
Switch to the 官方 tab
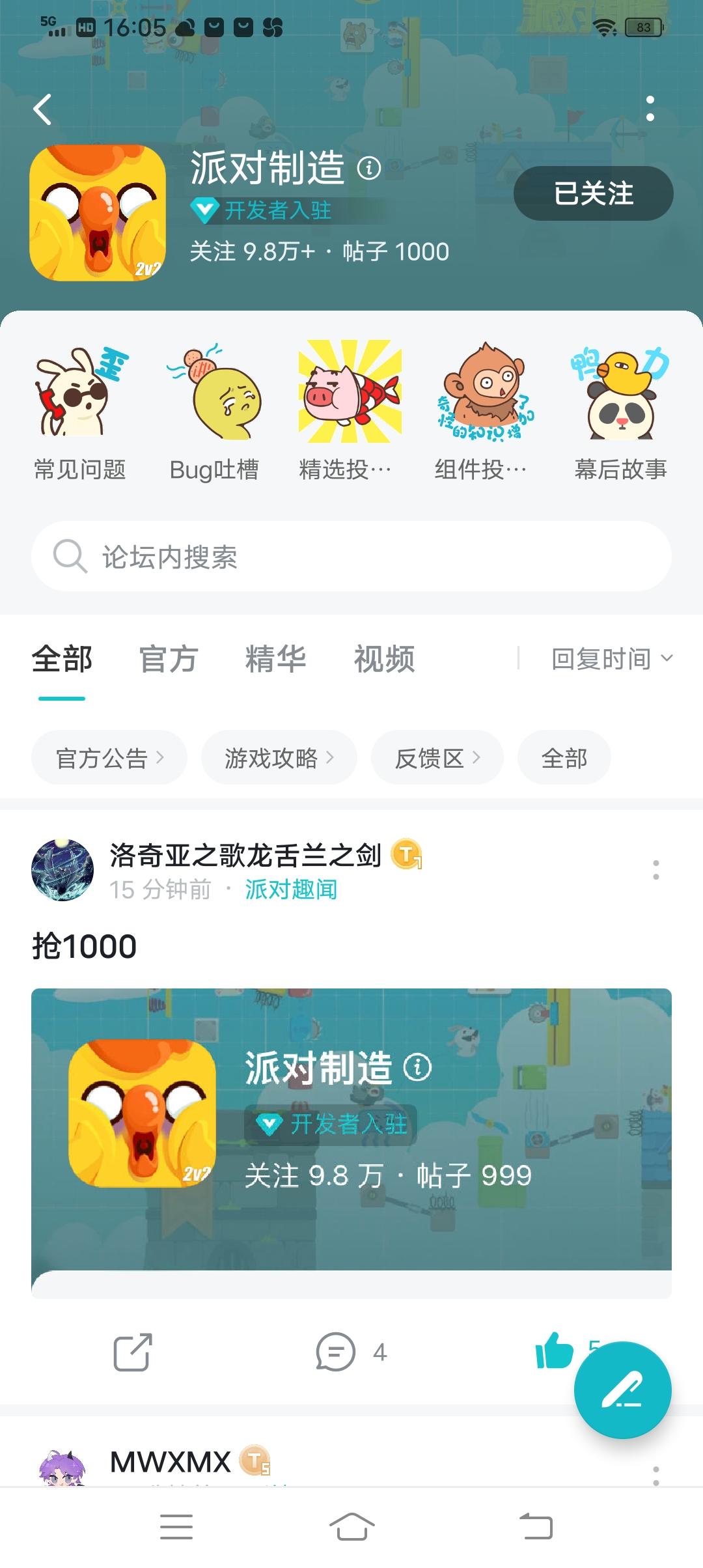pos(169,659)
